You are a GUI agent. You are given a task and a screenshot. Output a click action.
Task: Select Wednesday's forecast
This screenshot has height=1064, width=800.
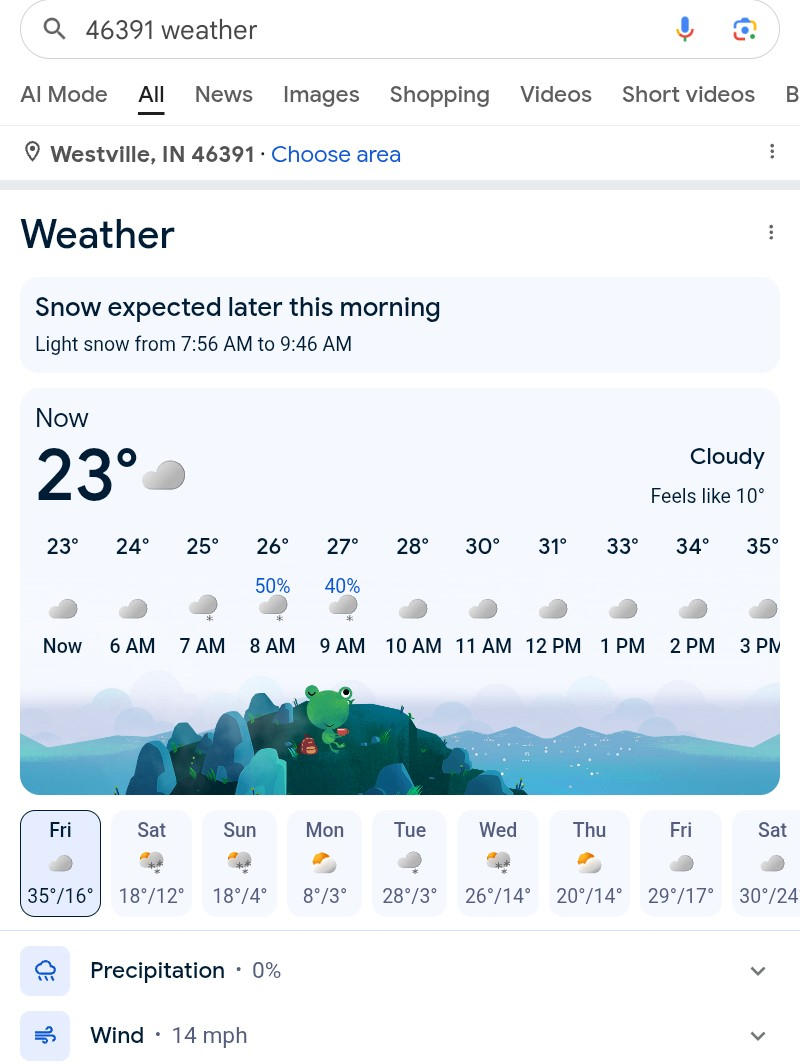pyautogui.click(x=498, y=863)
